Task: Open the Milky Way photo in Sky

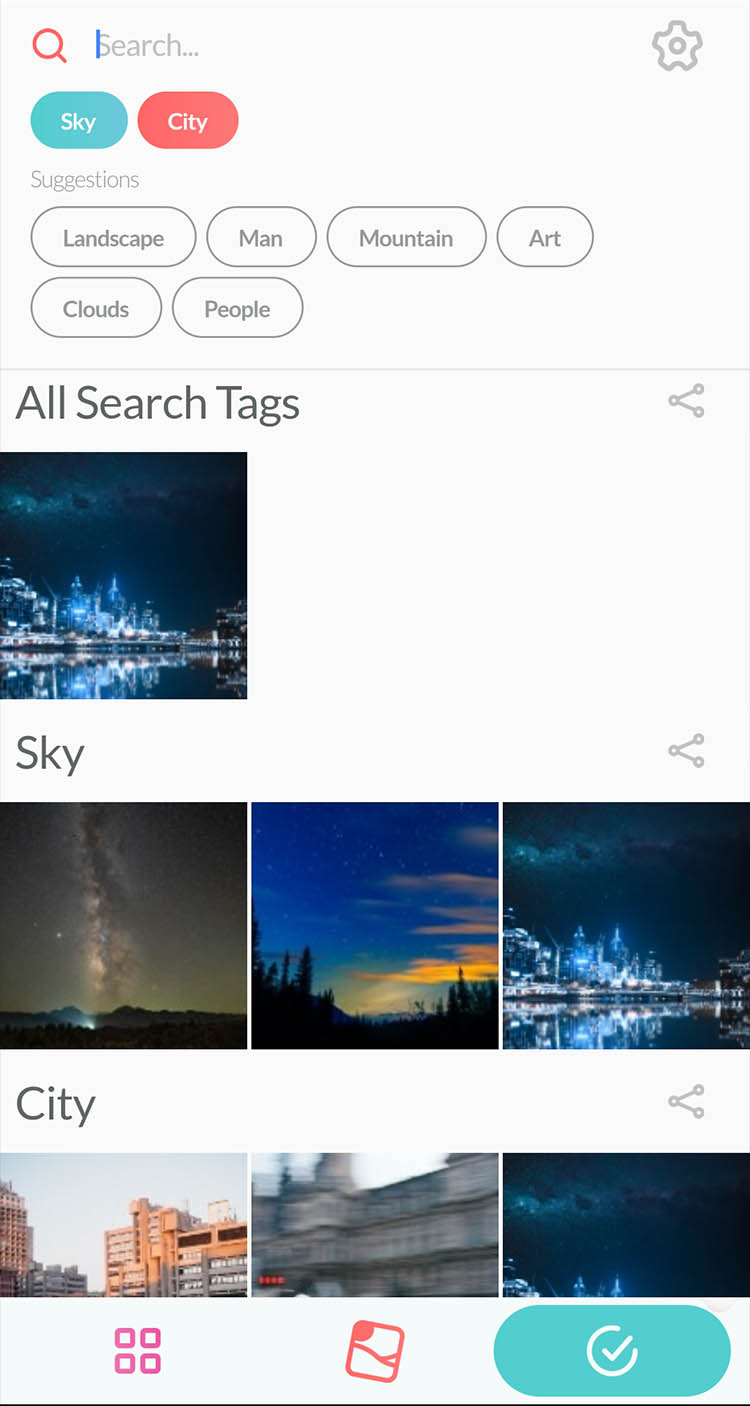Action: pos(123,925)
